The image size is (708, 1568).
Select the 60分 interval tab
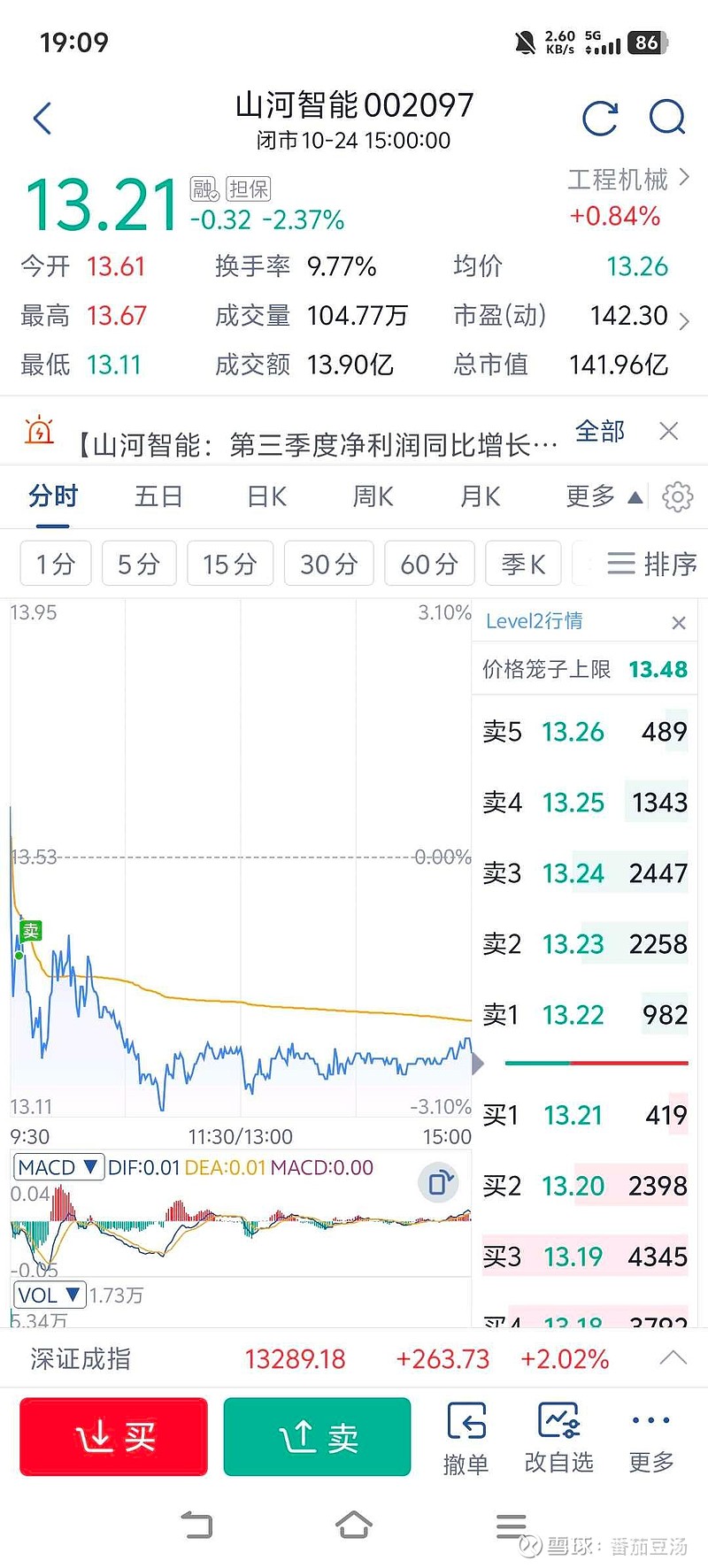tap(429, 563)
